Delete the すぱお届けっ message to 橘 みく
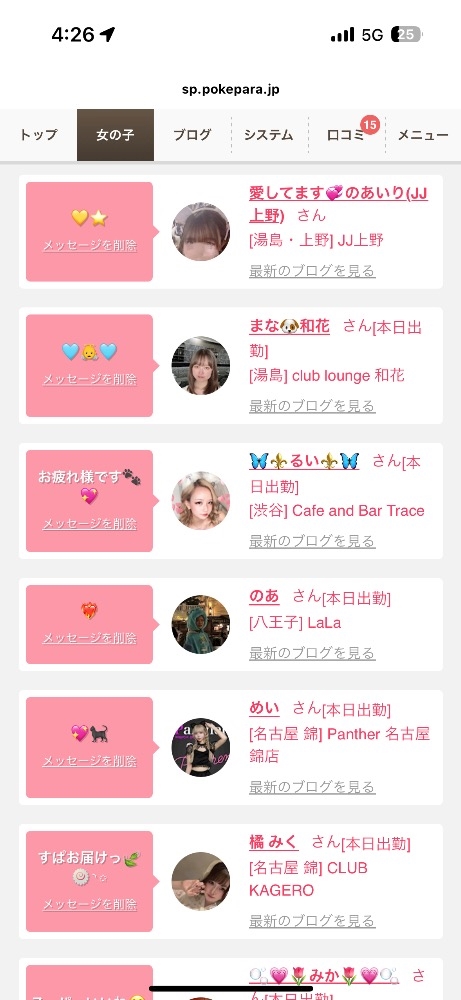 click(x=90, y=904)
